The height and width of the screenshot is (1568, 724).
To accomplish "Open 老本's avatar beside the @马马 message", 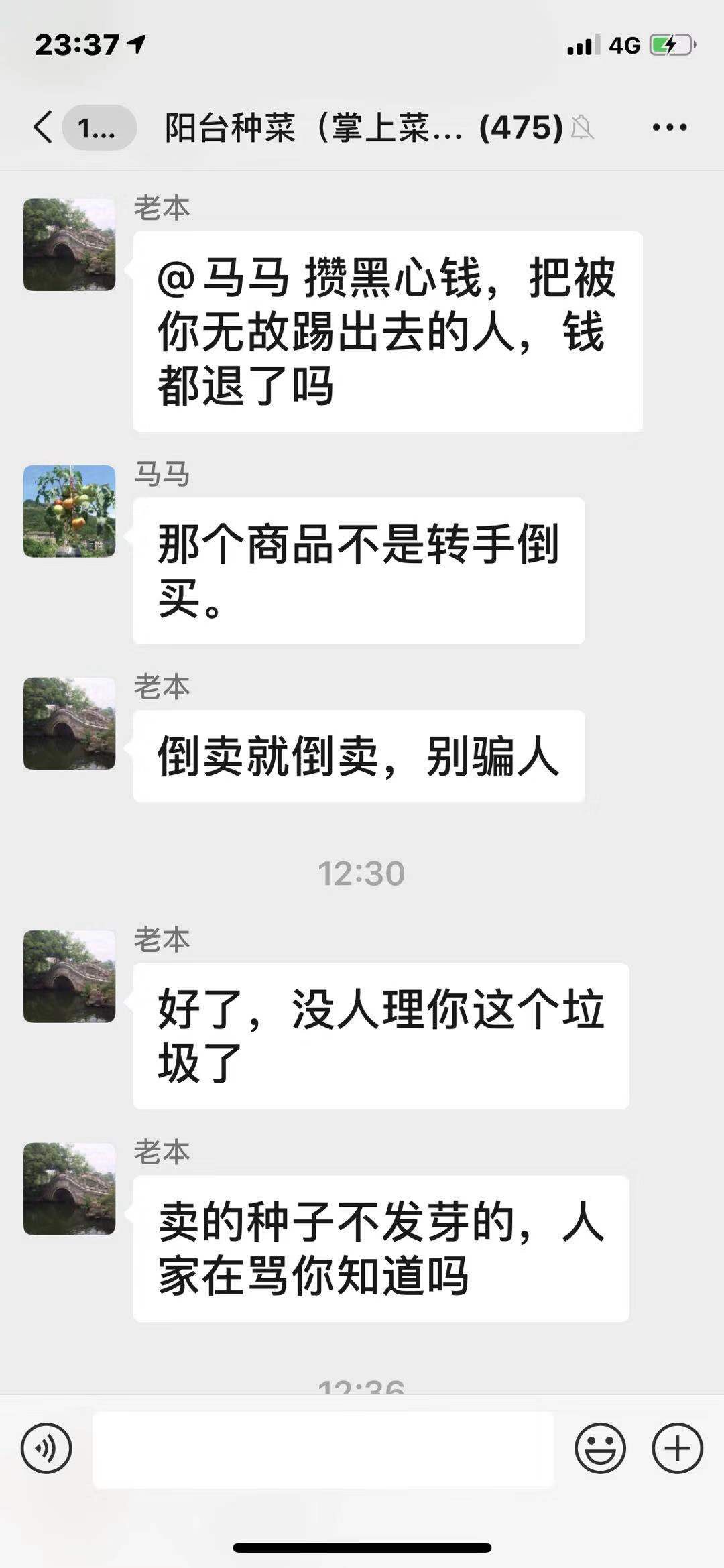I will click(70, 245).
